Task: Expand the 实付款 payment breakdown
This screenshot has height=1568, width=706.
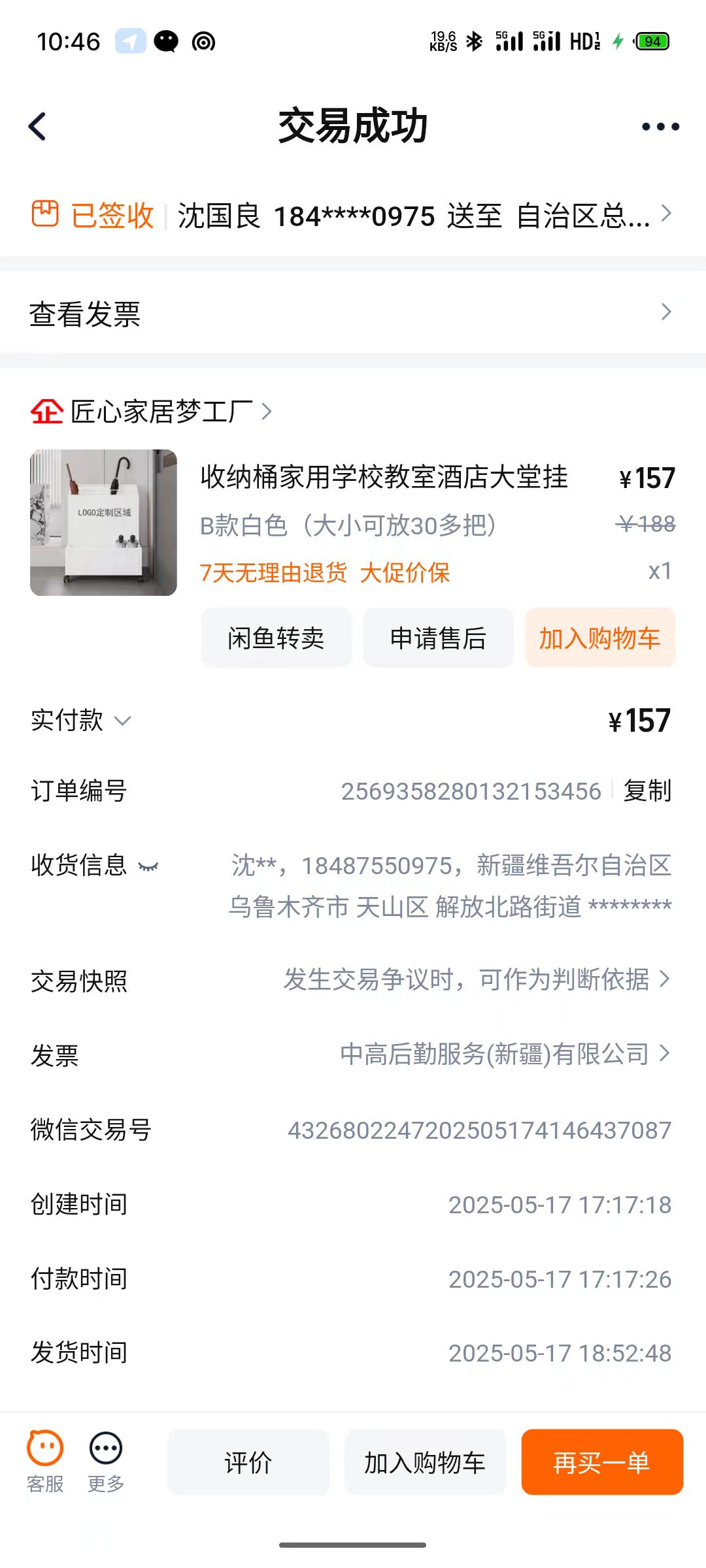Action: tap(122, 721)
